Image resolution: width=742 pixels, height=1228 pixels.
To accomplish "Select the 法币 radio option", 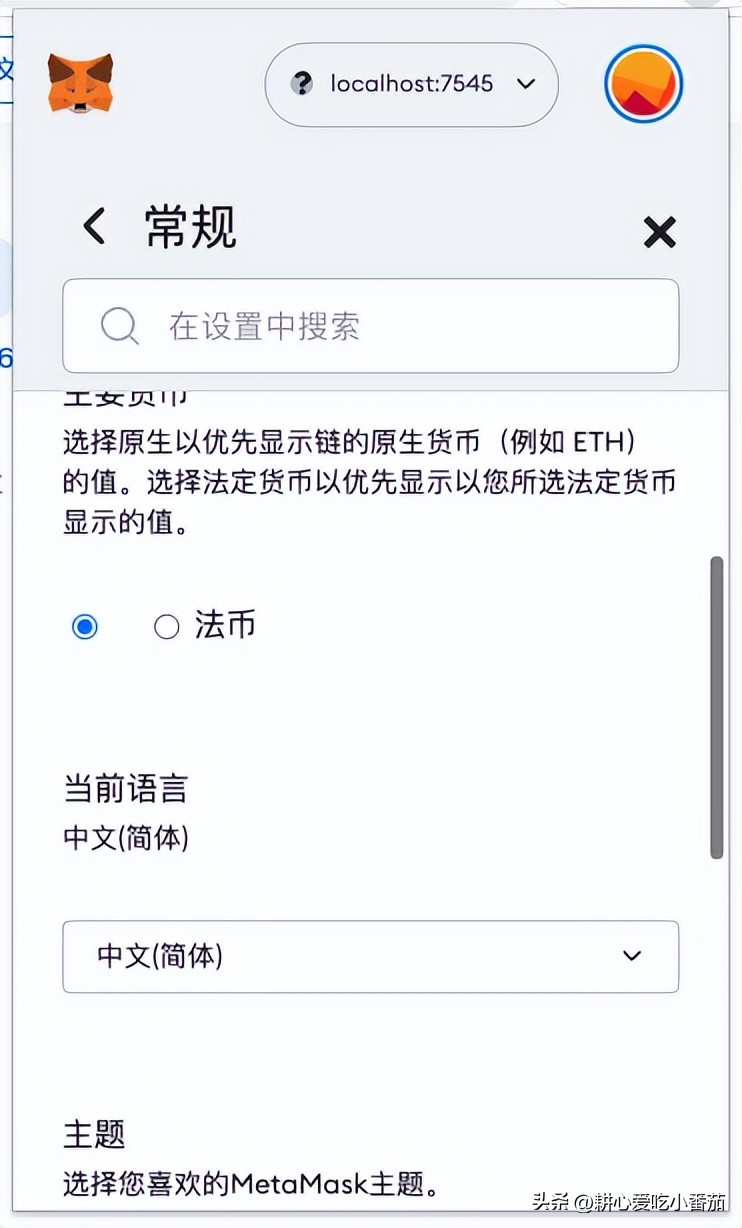I will (167, 627).
